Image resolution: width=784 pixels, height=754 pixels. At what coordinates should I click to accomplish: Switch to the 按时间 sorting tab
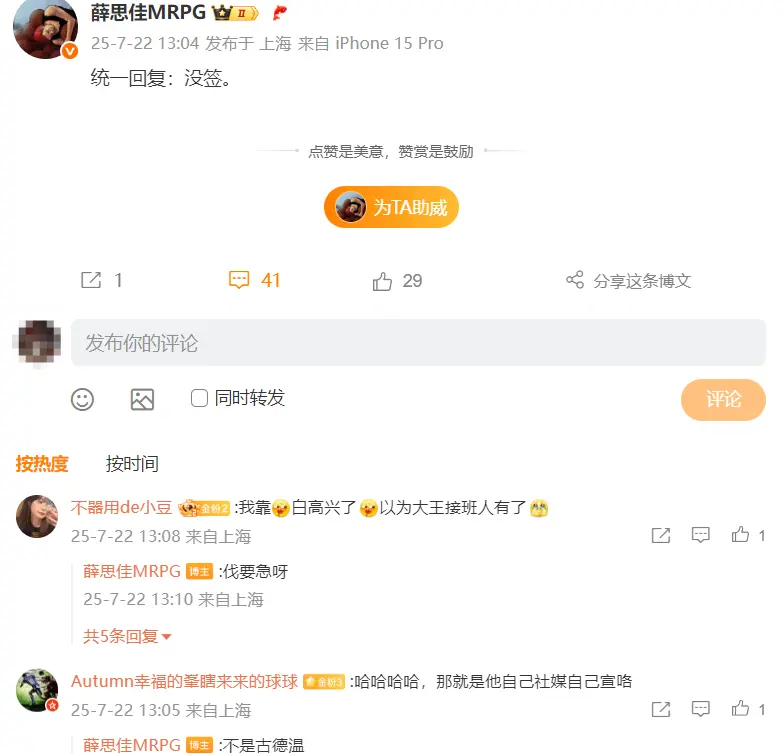tap(132, 464)
